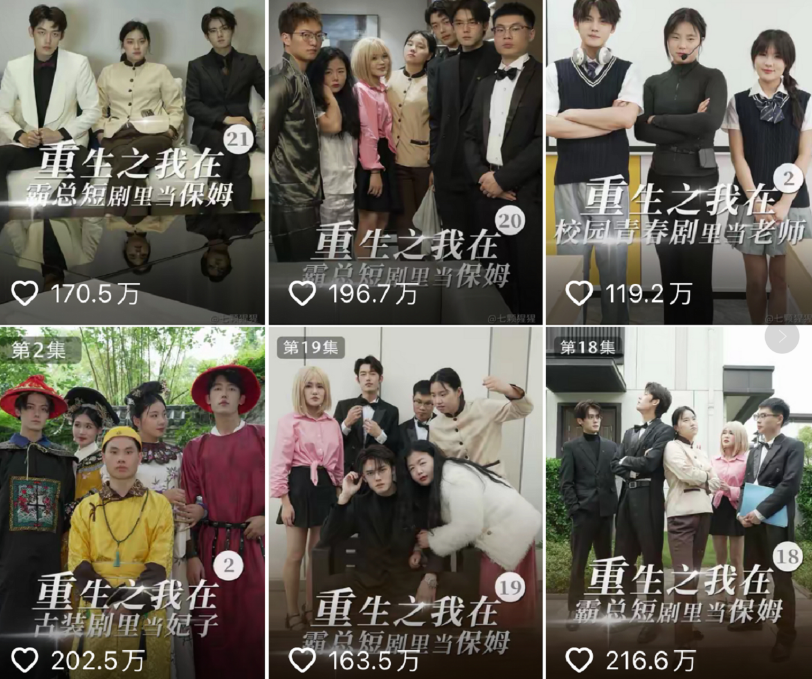Open the 古装剧里当妃子 第2集 video

click(133, 490)
